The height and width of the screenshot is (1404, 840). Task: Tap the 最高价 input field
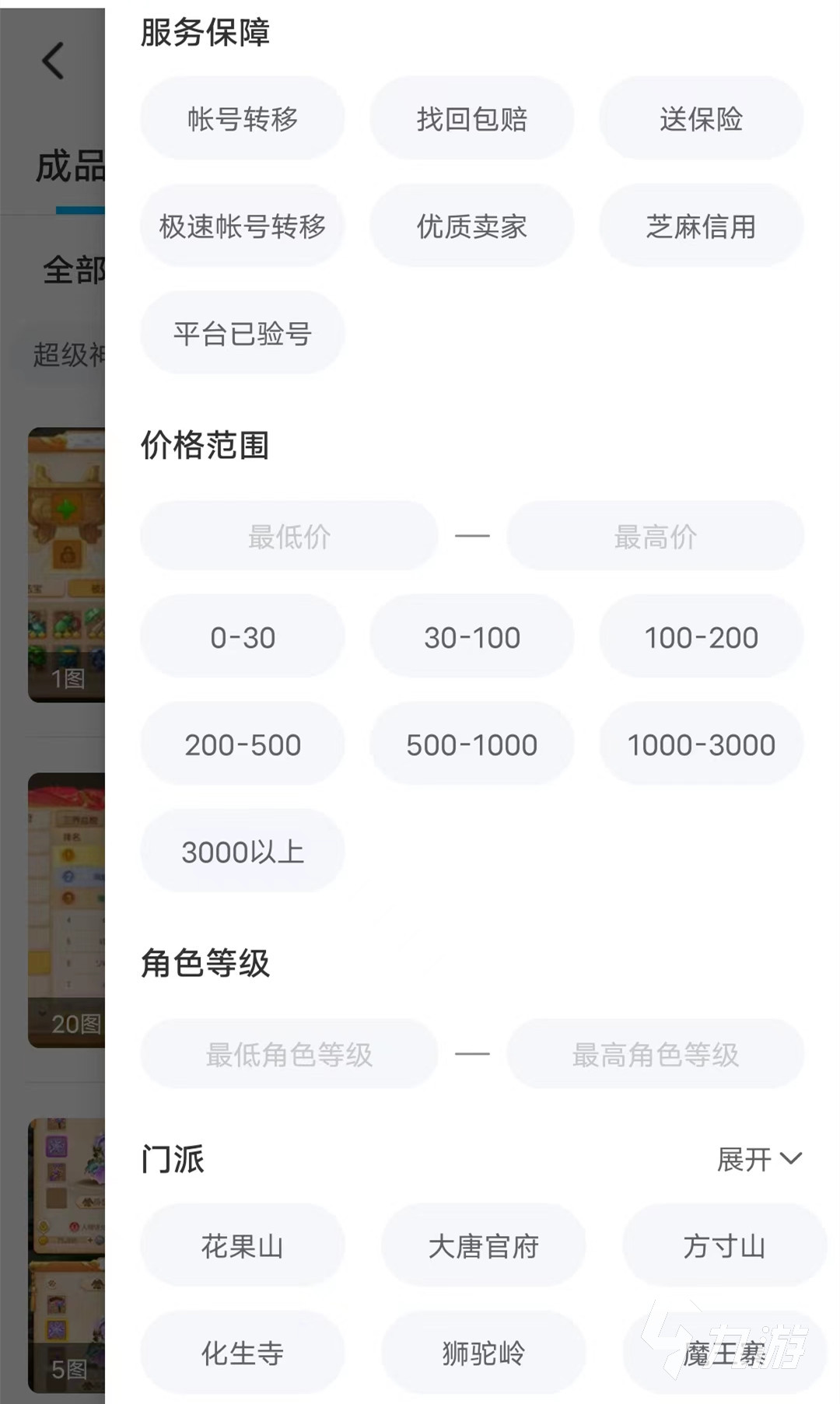[655, 536]
